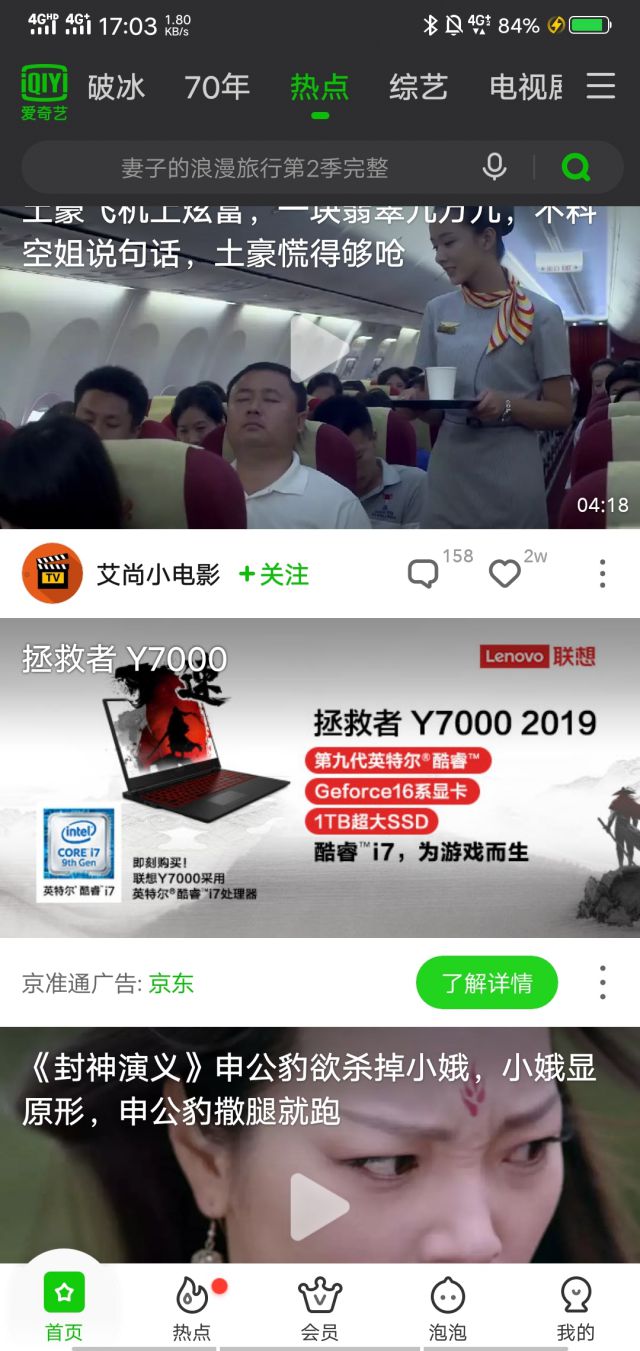640x1351 pixels.
Task: Open the 拯救者 Y7000 ad banner
Action: point(320,778)
